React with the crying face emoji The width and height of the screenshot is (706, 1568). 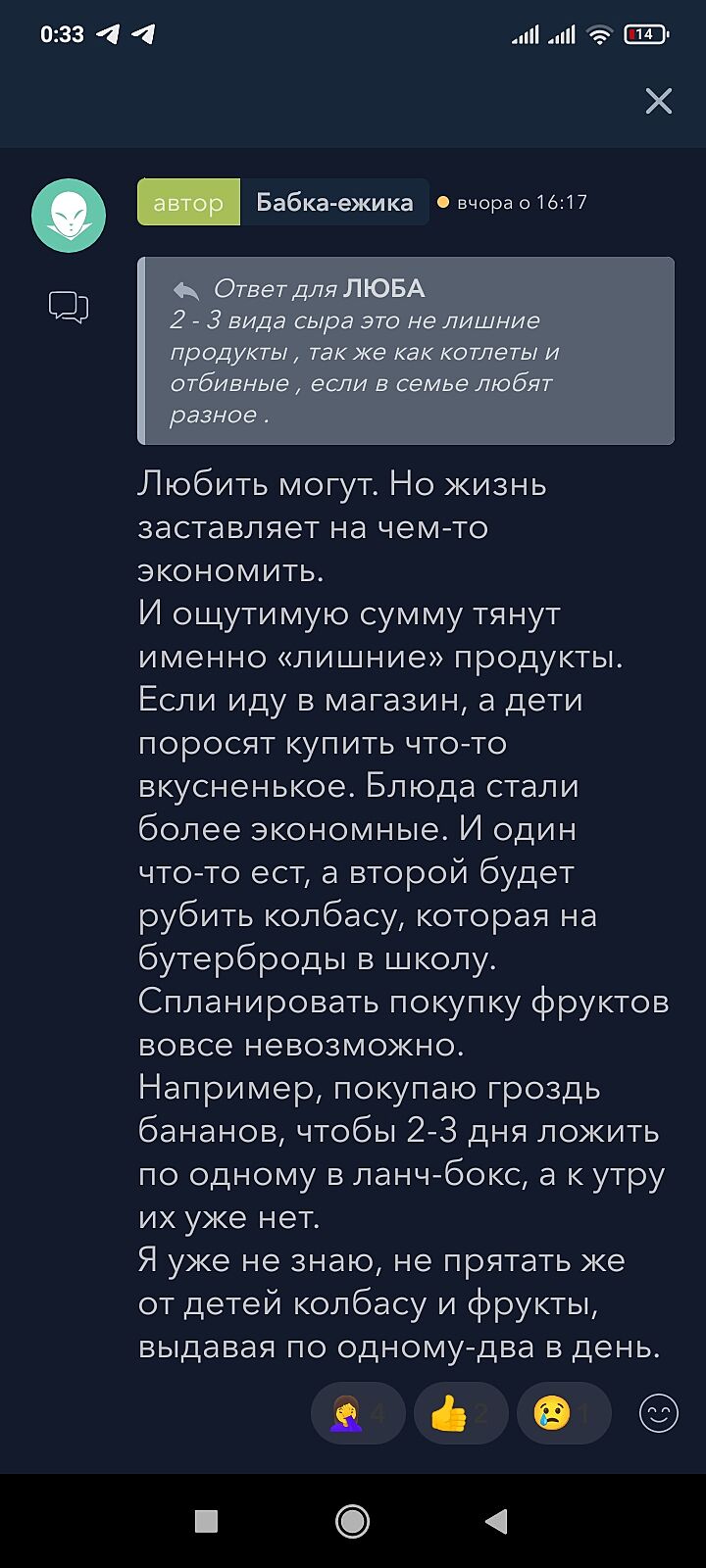click(x=563, y=1413)
